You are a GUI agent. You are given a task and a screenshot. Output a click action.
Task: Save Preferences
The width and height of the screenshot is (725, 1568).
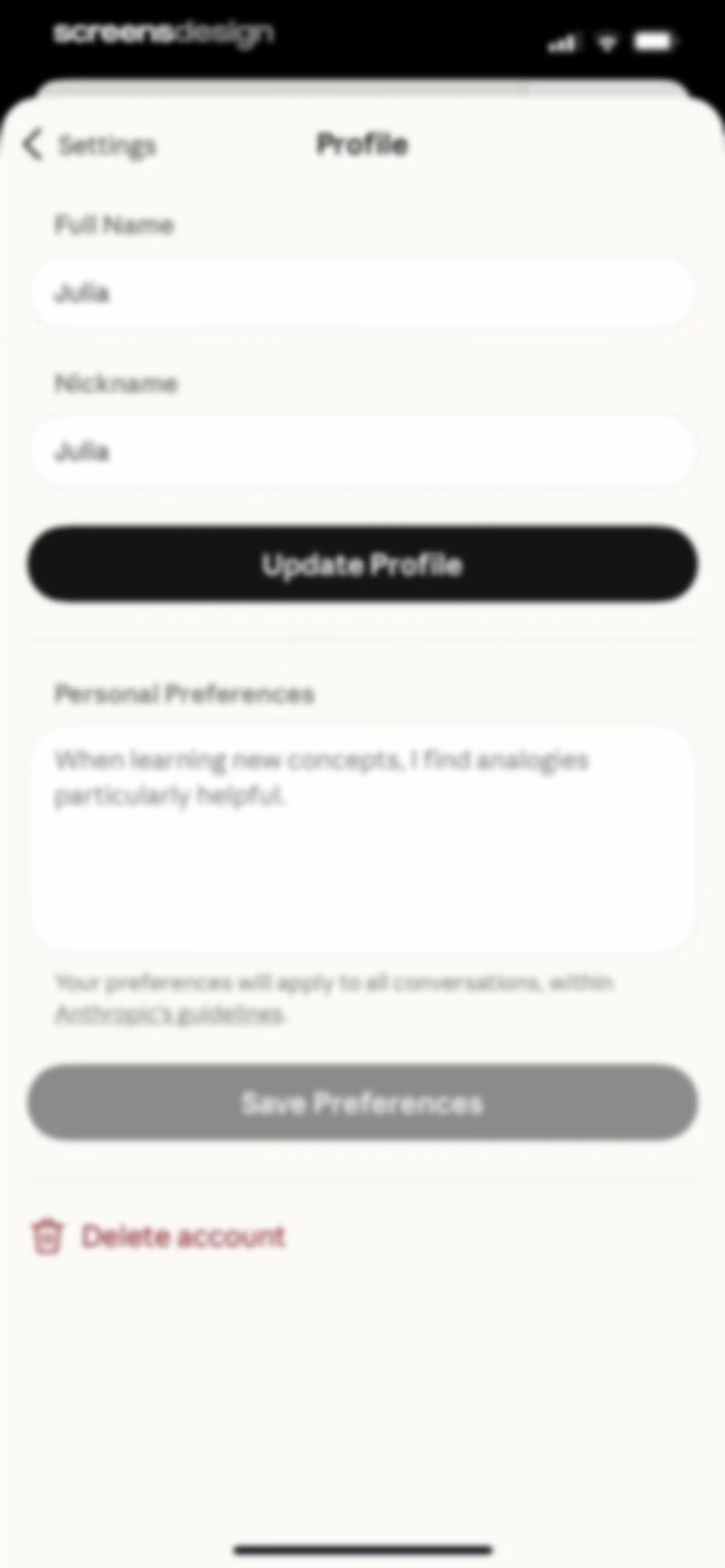pyautogui.click(x=362, y=1102)
